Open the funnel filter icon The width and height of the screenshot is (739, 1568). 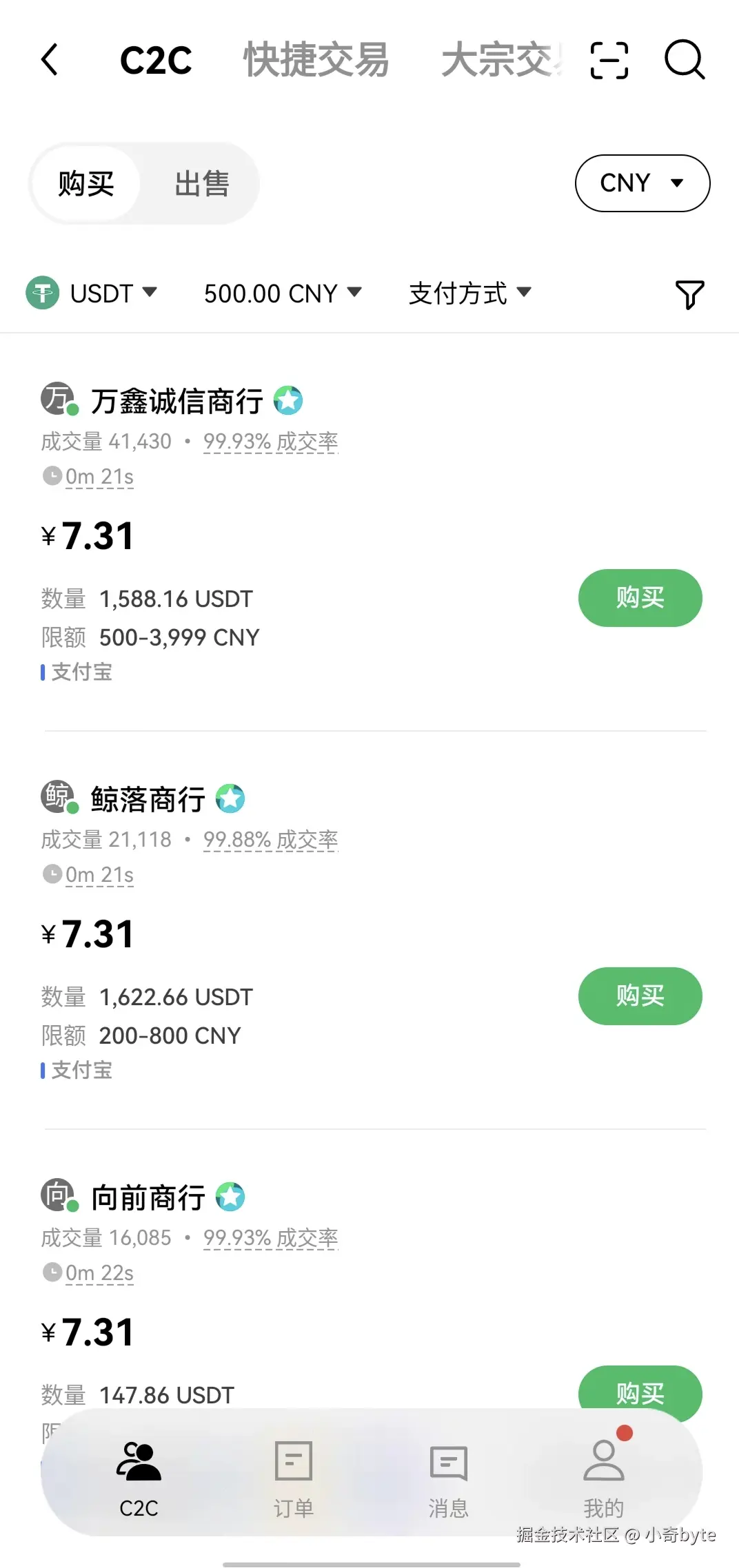pyautogui.click(x=689, y=294)
